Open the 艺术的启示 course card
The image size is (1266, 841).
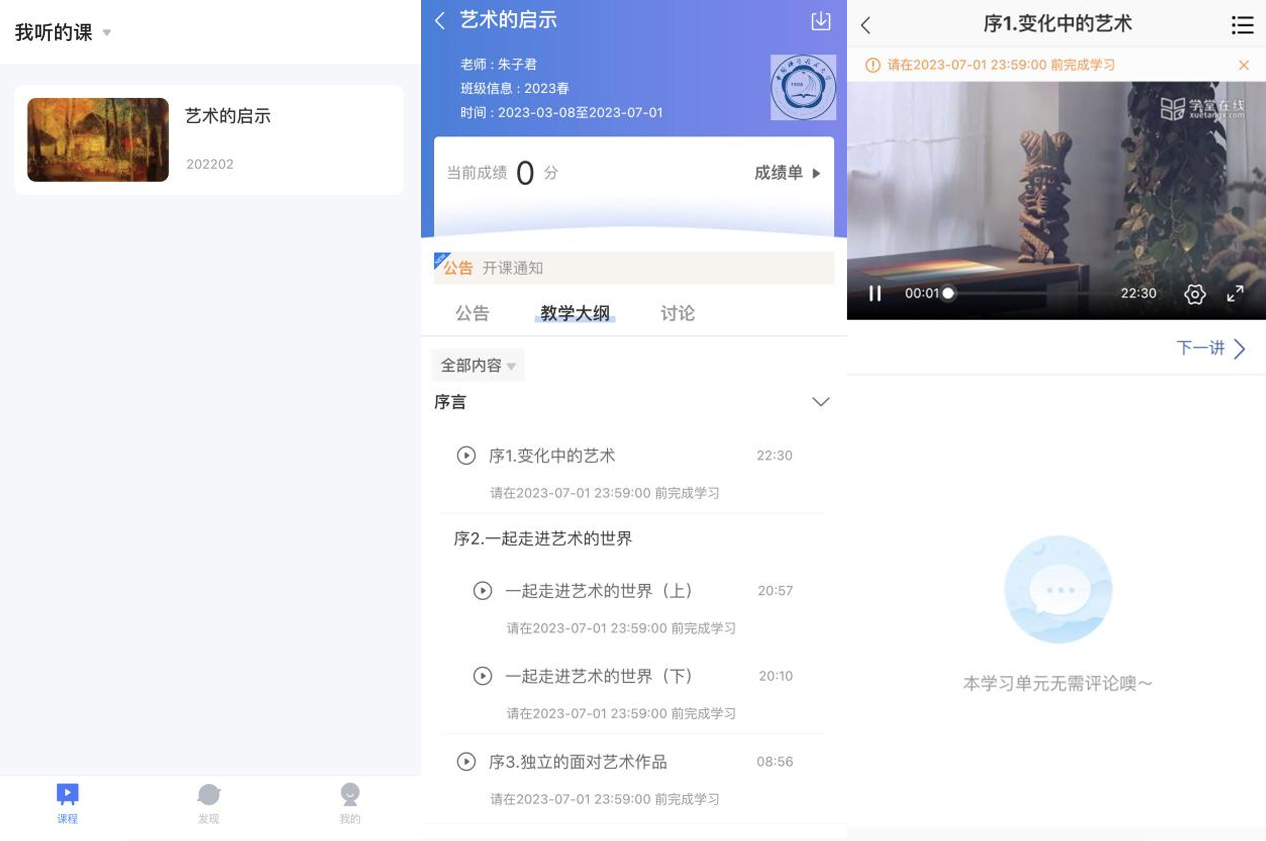pyautogui.click(x=208, y=139)
